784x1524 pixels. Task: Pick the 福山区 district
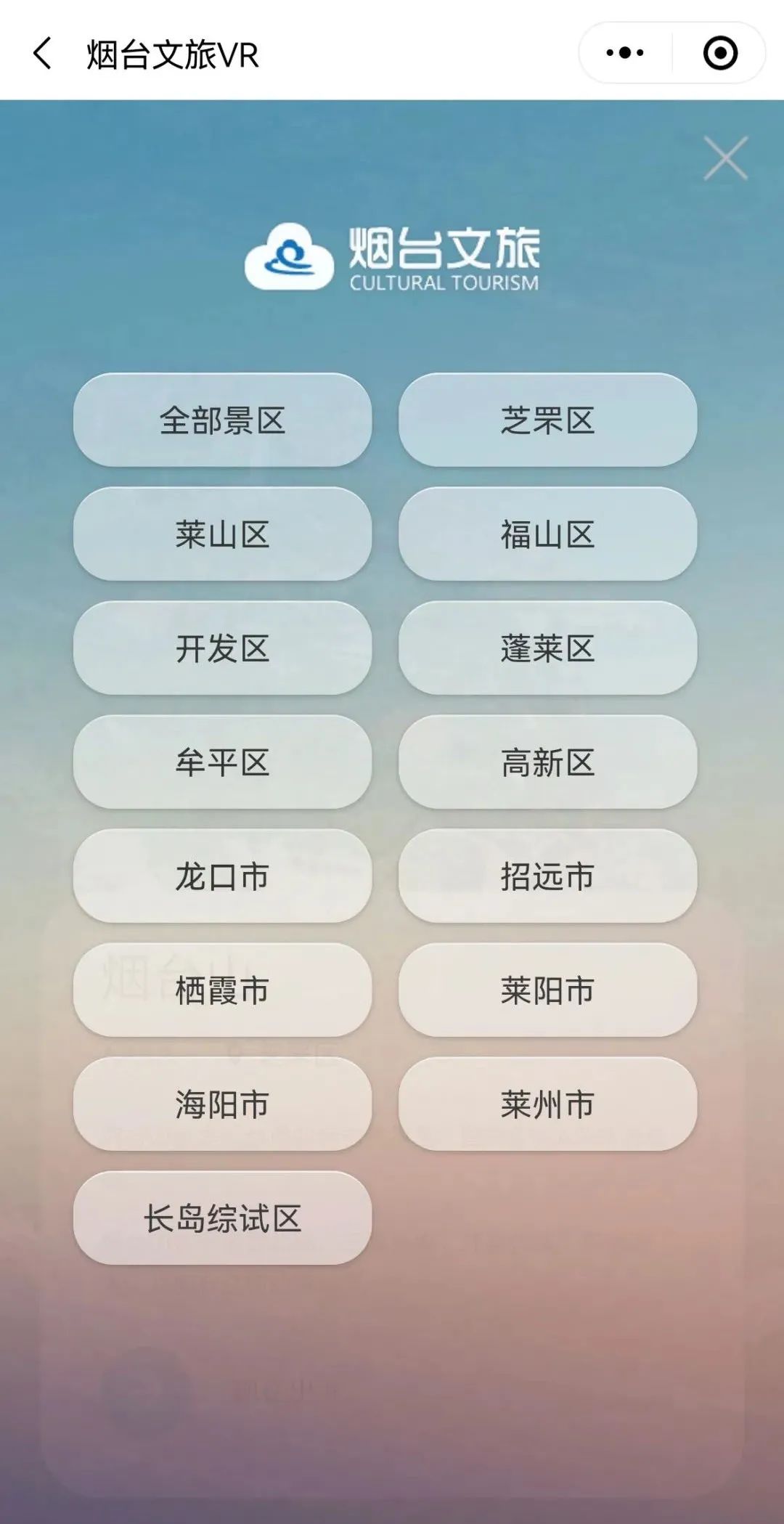coord(547,534)
